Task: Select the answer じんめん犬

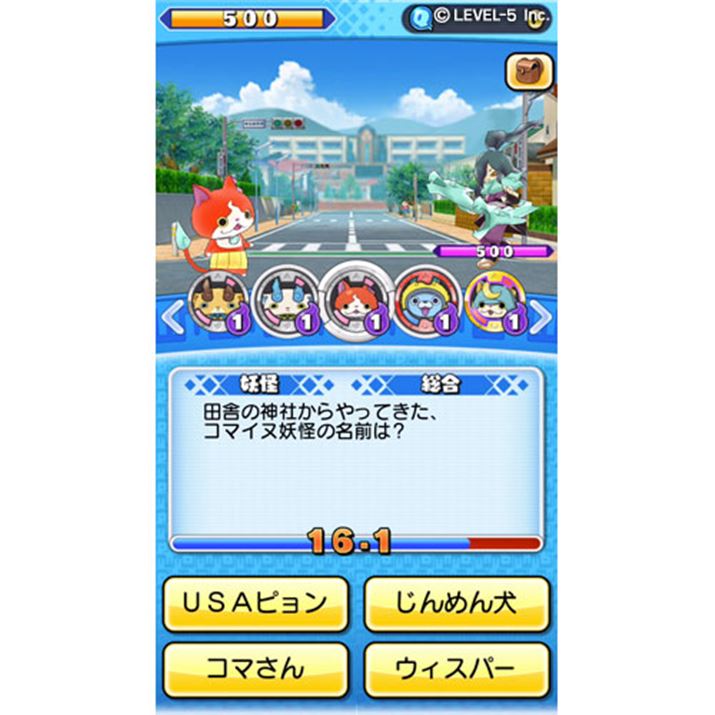Action: coord(456,603)
